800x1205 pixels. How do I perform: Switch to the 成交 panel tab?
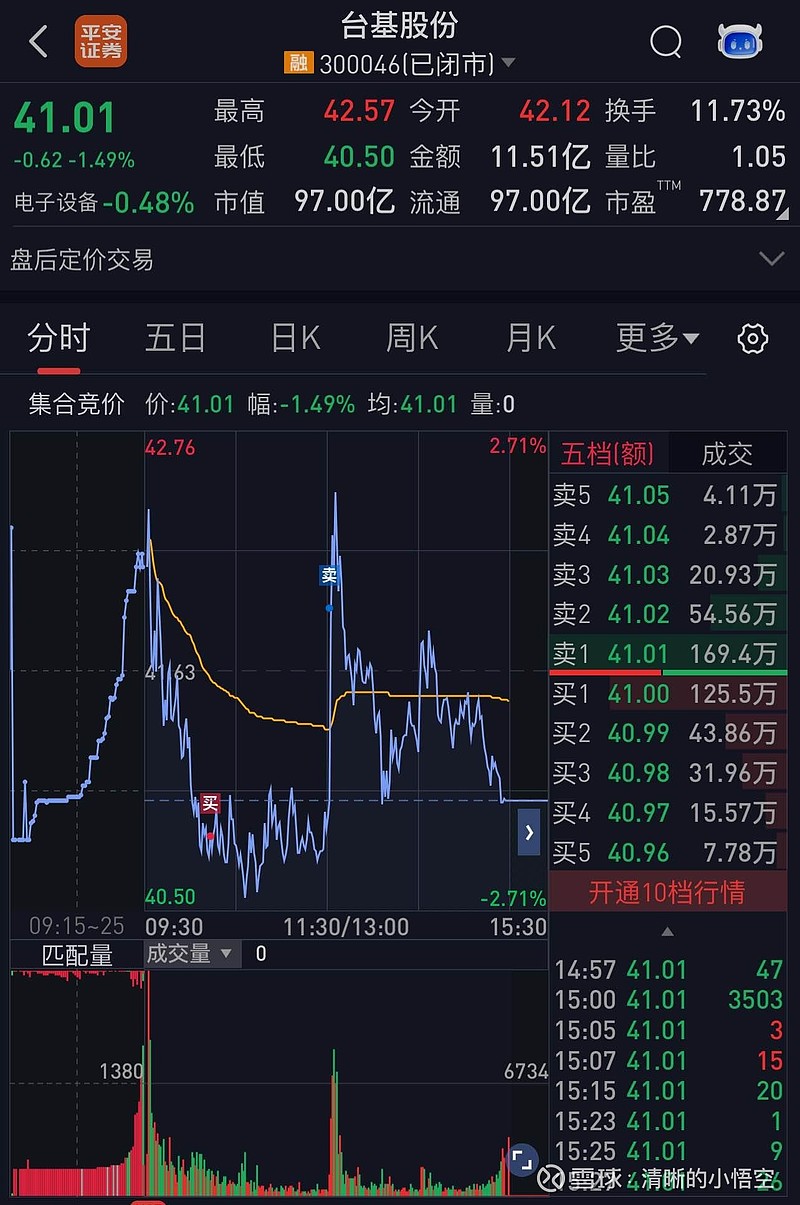(x=728, y=454)
